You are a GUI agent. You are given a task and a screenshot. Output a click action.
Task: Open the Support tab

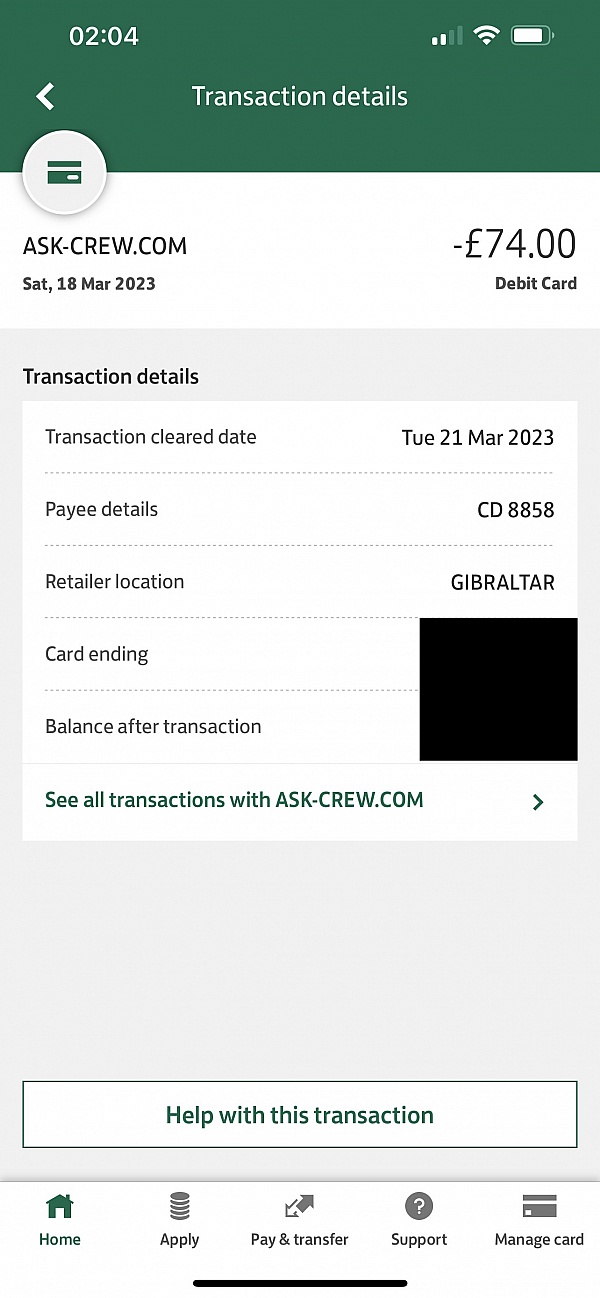pyautogui.click(x=419, y=1221)
